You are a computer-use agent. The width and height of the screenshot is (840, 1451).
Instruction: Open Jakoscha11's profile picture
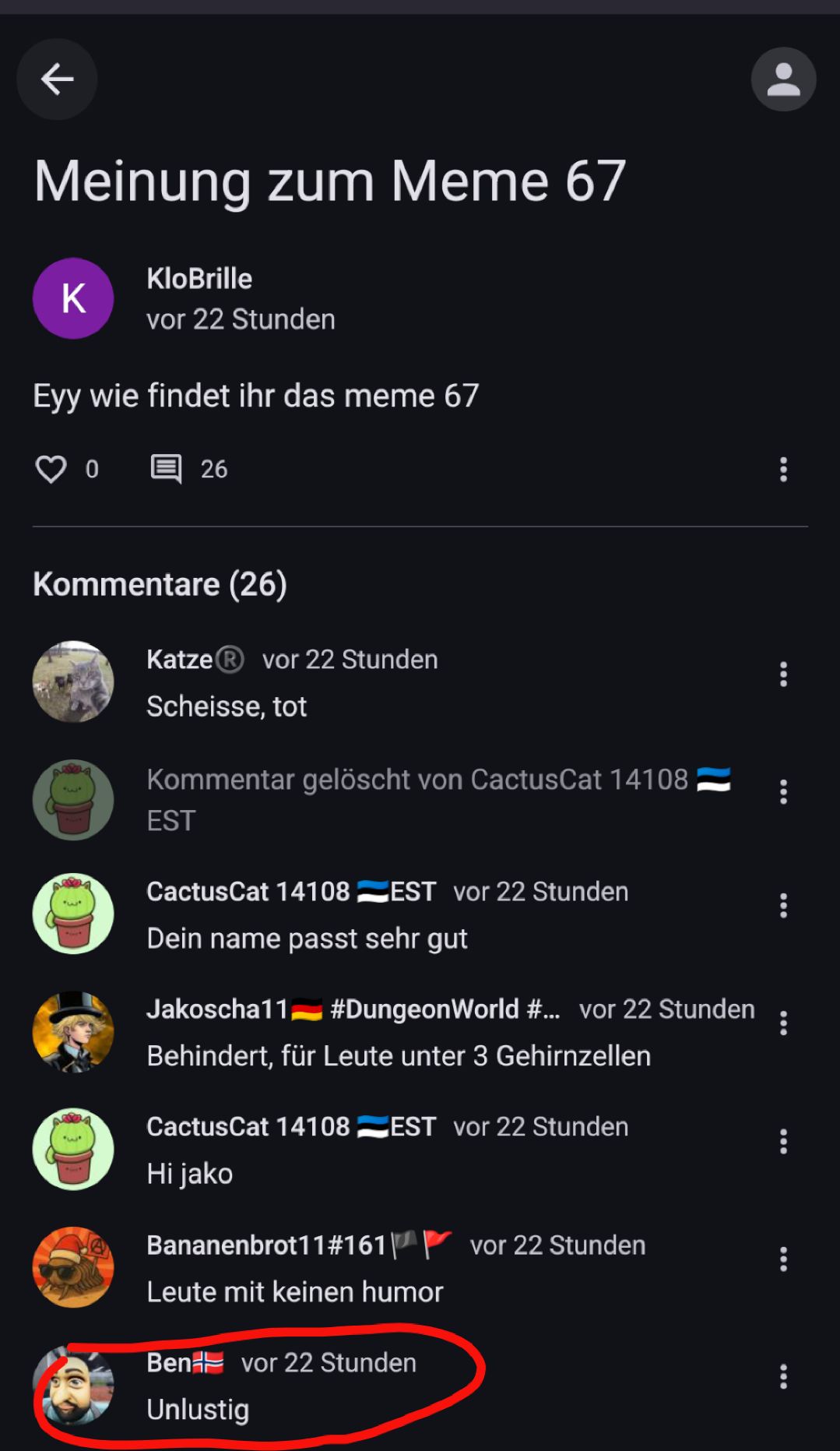(73, 1032)
